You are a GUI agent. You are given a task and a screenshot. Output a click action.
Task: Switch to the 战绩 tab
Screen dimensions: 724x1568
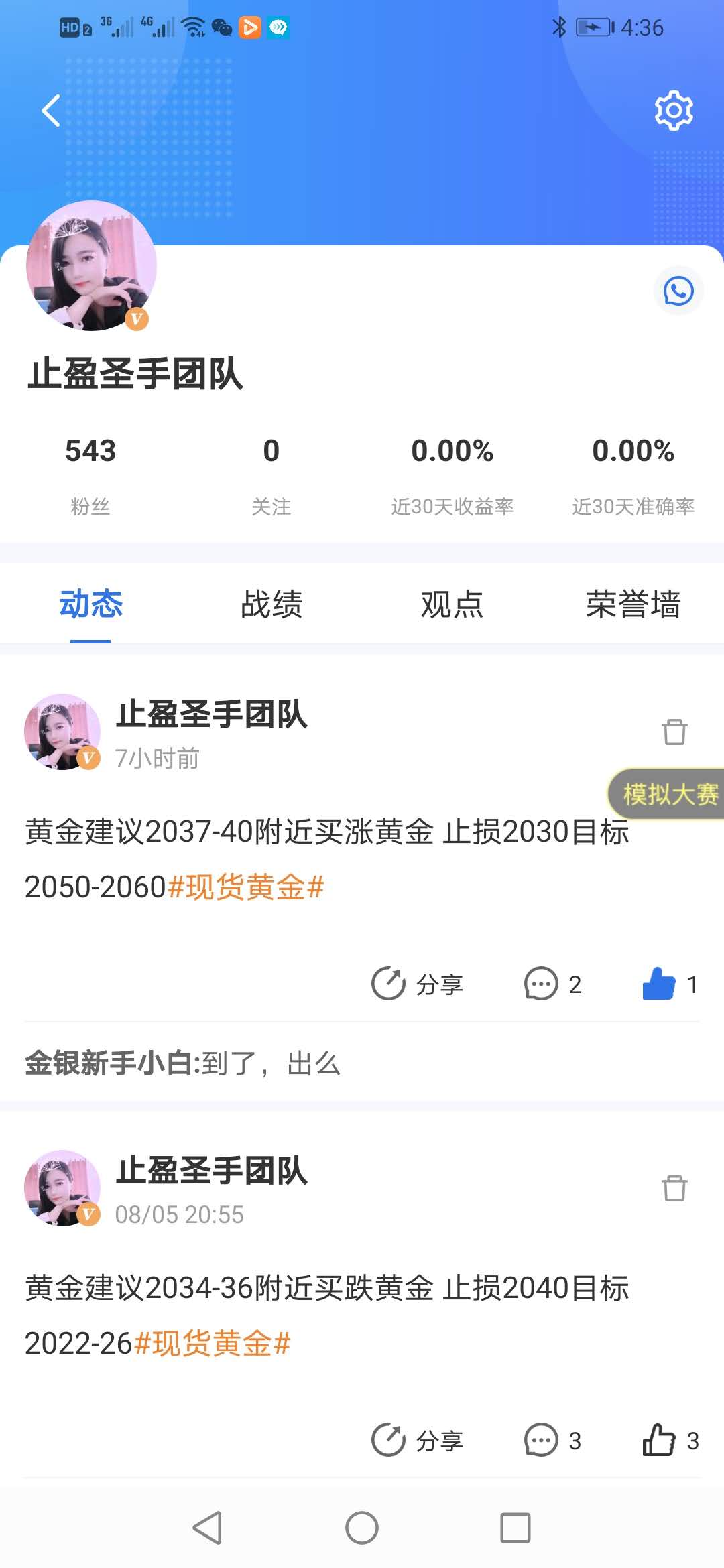point(271,604)
